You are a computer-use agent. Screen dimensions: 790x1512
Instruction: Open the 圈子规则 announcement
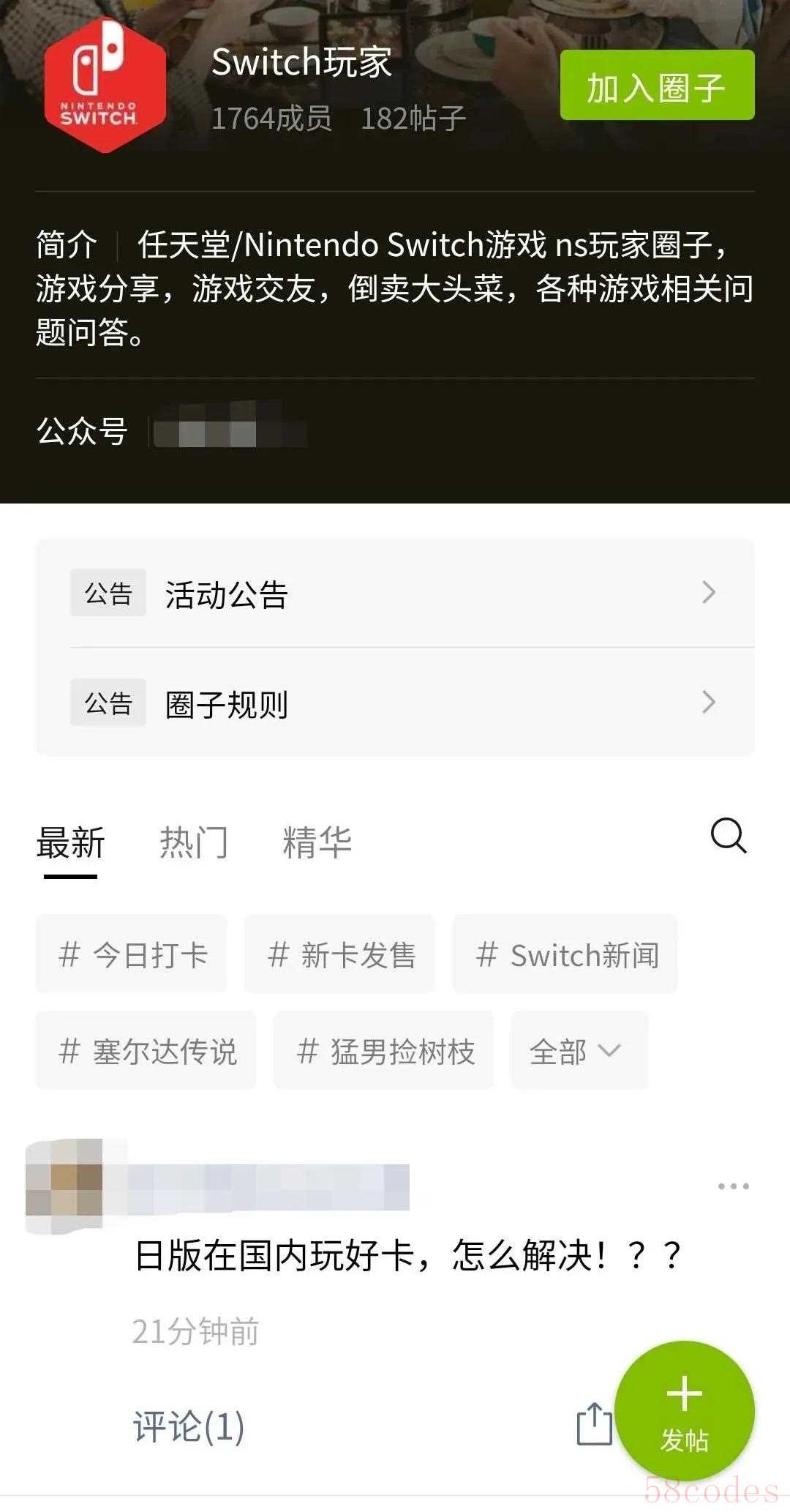coord(395,703)
